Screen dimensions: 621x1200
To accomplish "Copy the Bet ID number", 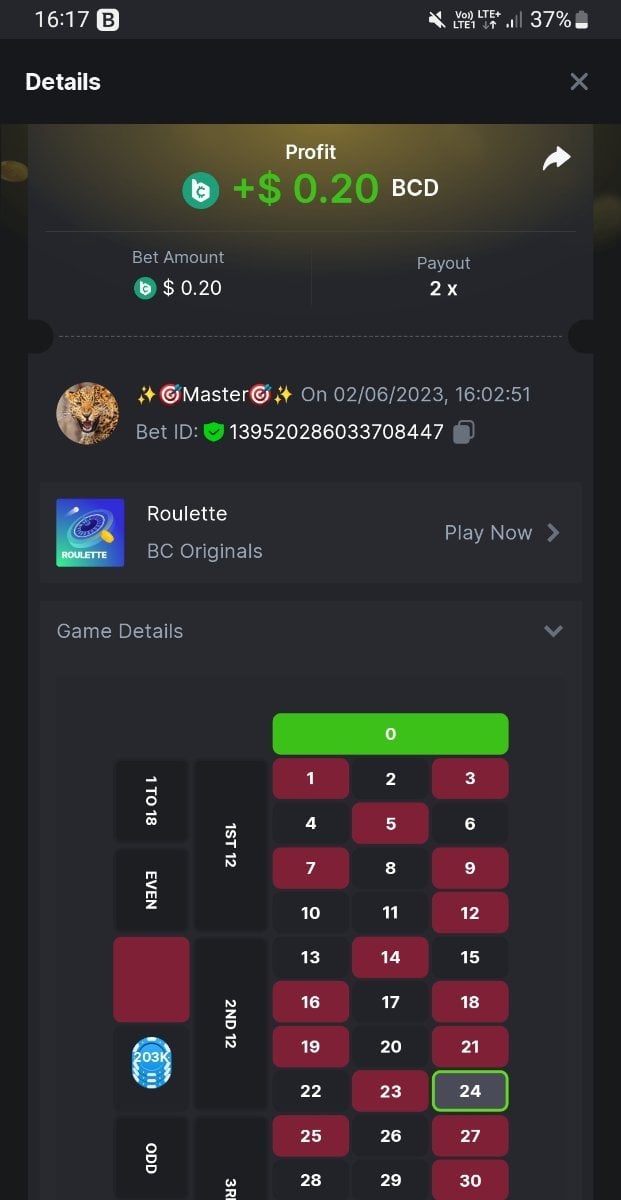I will click(463, 432).
